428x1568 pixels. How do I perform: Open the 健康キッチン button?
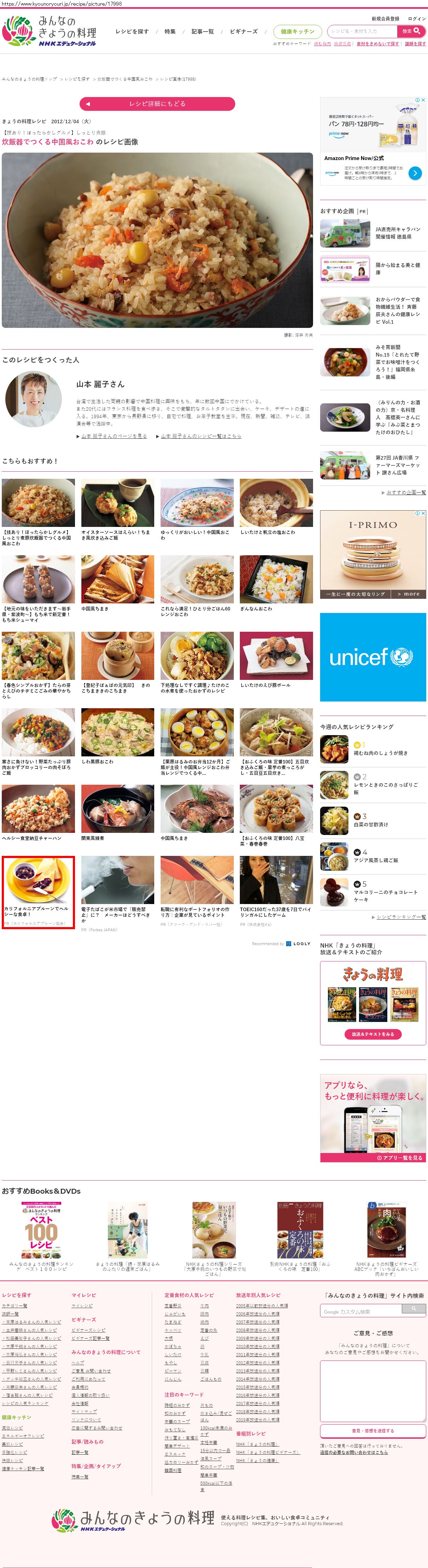coord(297,32)
